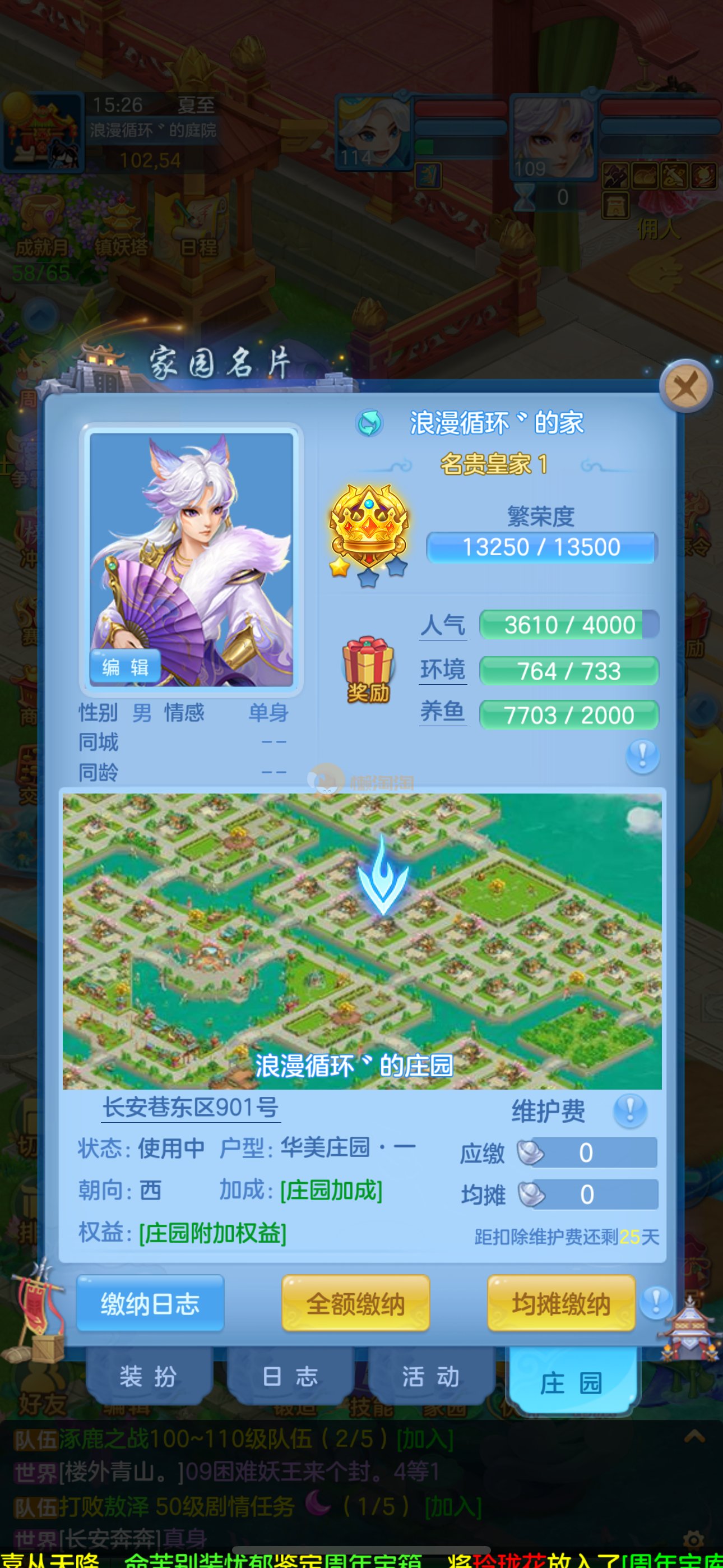Tap 均摊缴纳 to split payment

point(560,1304)
